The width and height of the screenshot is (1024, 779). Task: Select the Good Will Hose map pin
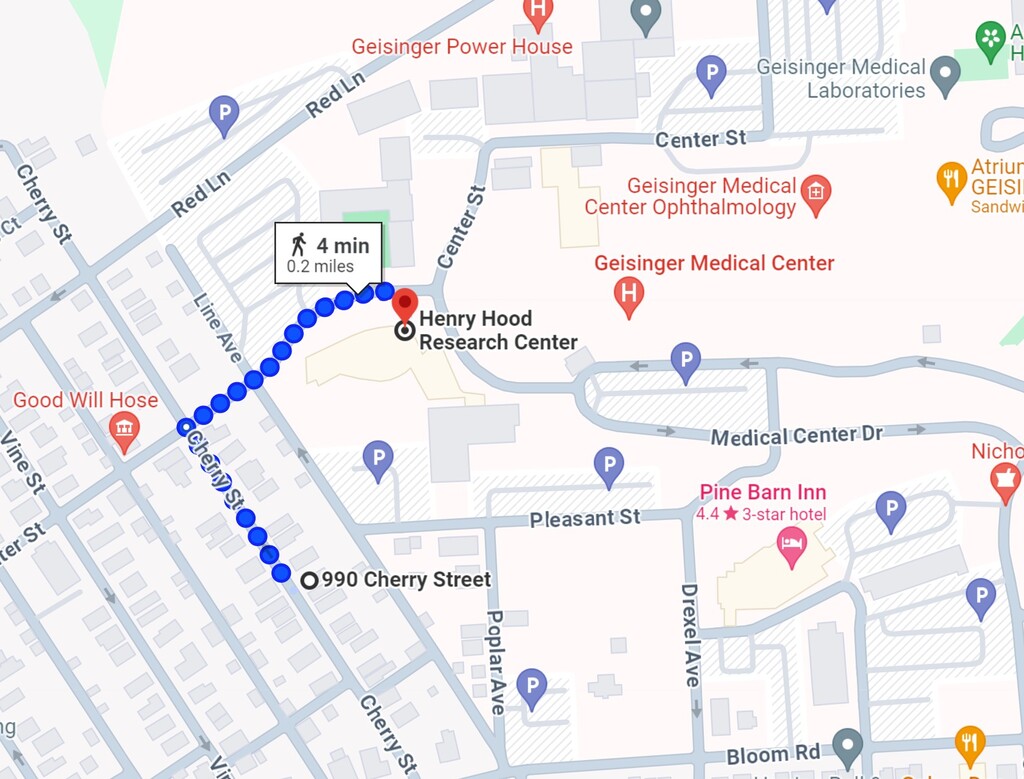[124, 432]
